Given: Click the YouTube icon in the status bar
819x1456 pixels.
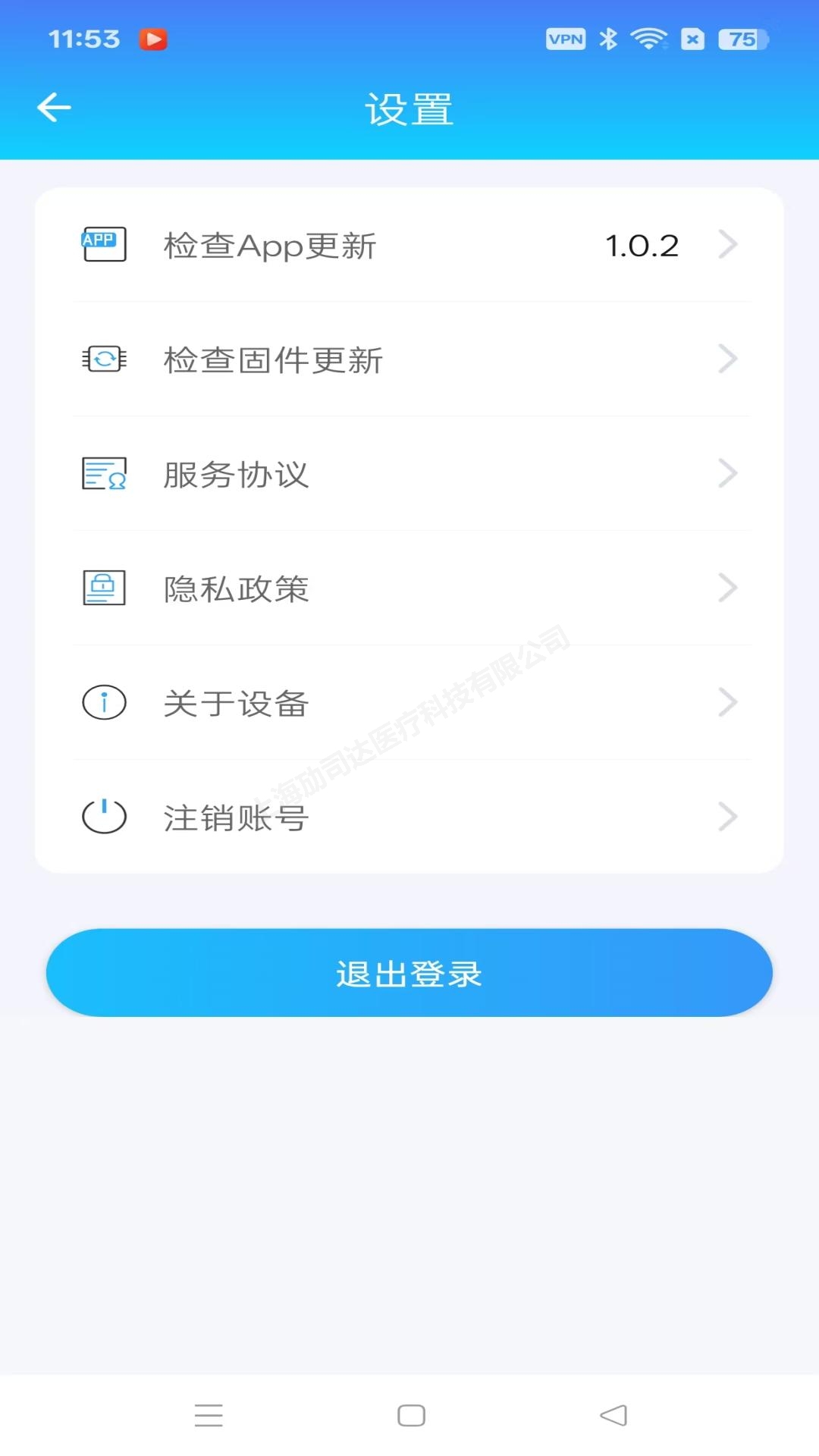Looking at the screenshot, I should tap(153, 39).
